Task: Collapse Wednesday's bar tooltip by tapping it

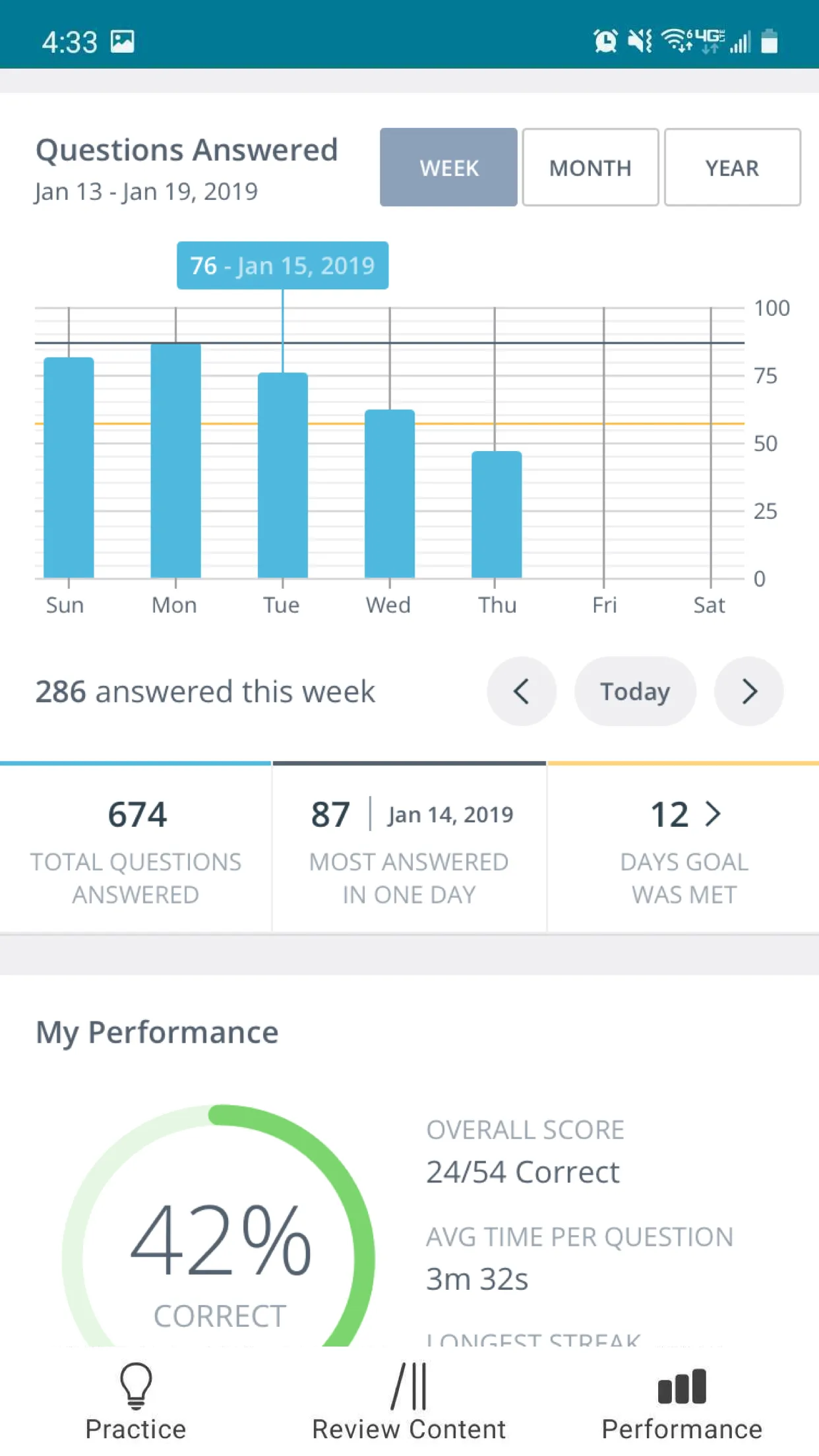Action: click(x=389, y=495)
